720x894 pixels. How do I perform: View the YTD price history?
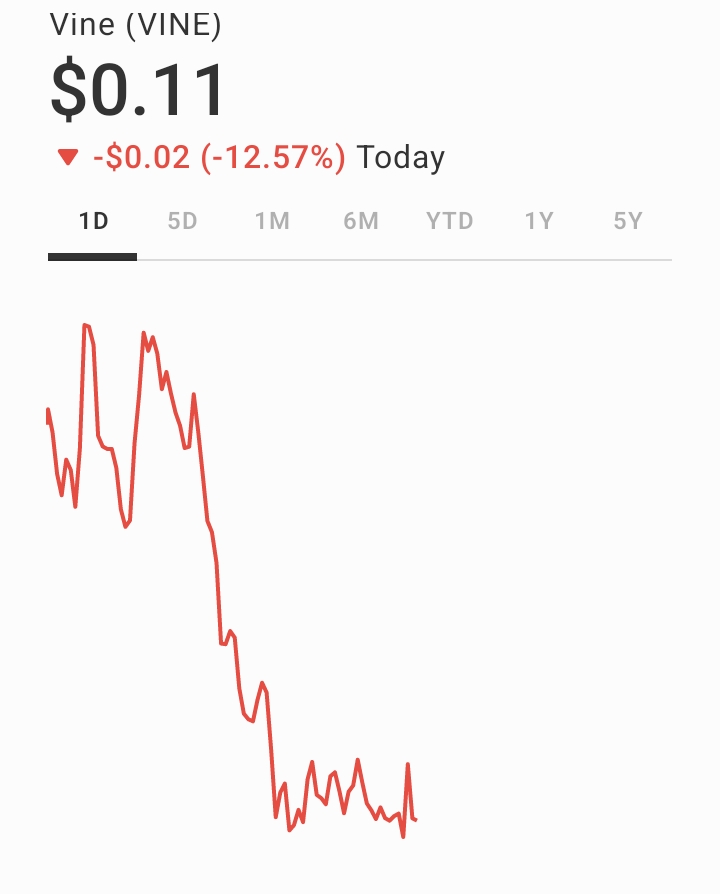(x=450, y=221)
